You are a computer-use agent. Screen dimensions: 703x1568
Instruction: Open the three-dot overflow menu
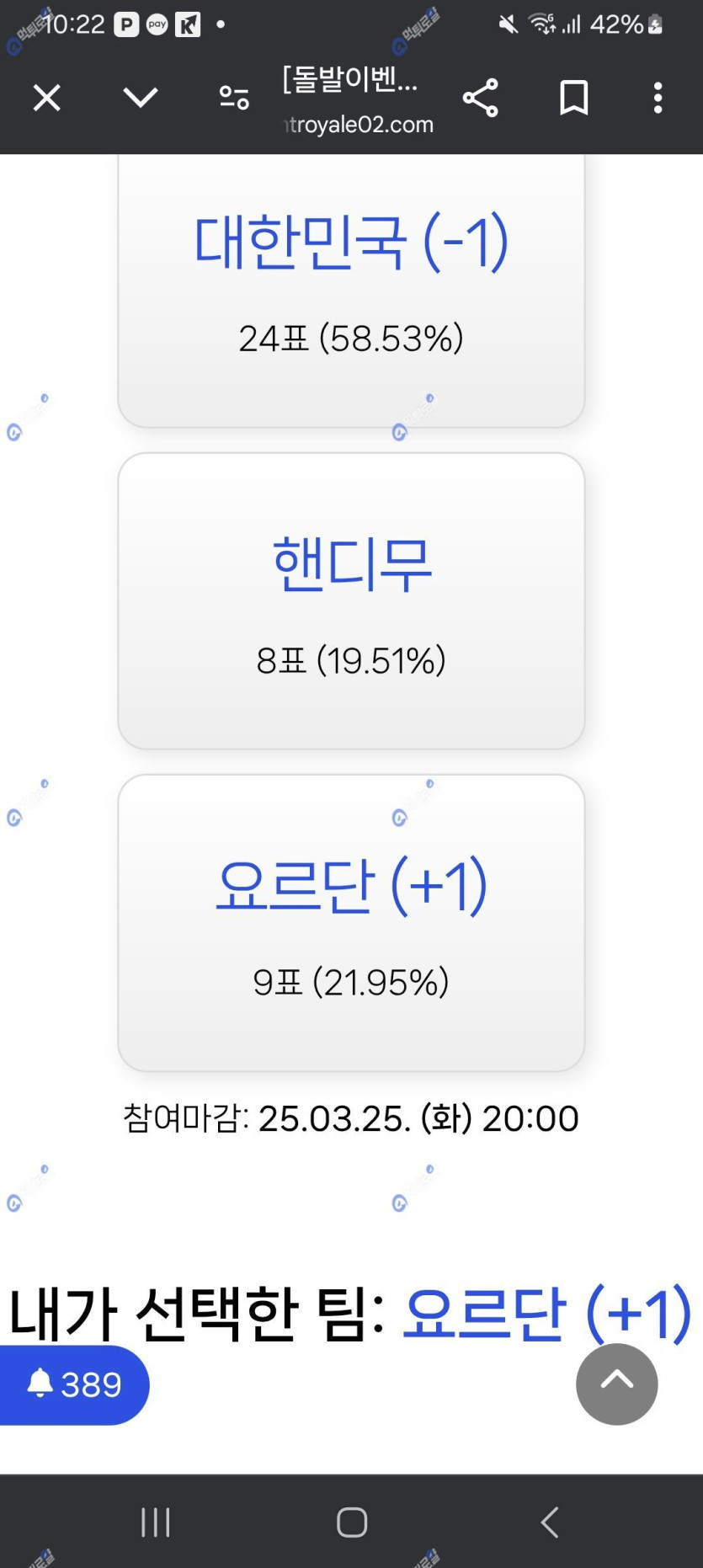click(x=658, y=98)
